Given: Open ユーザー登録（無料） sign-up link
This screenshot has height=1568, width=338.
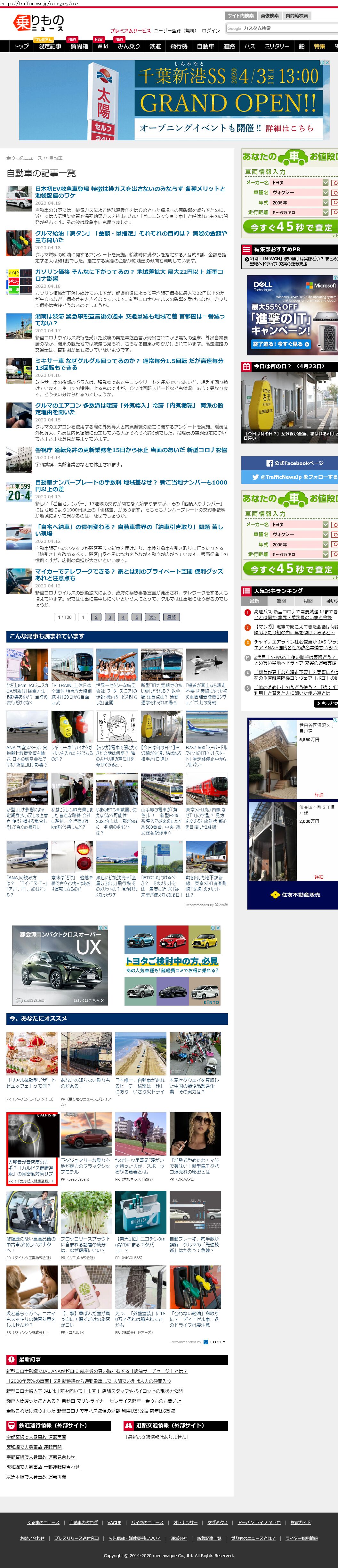Looking at the screenshot, I should 175,30.
